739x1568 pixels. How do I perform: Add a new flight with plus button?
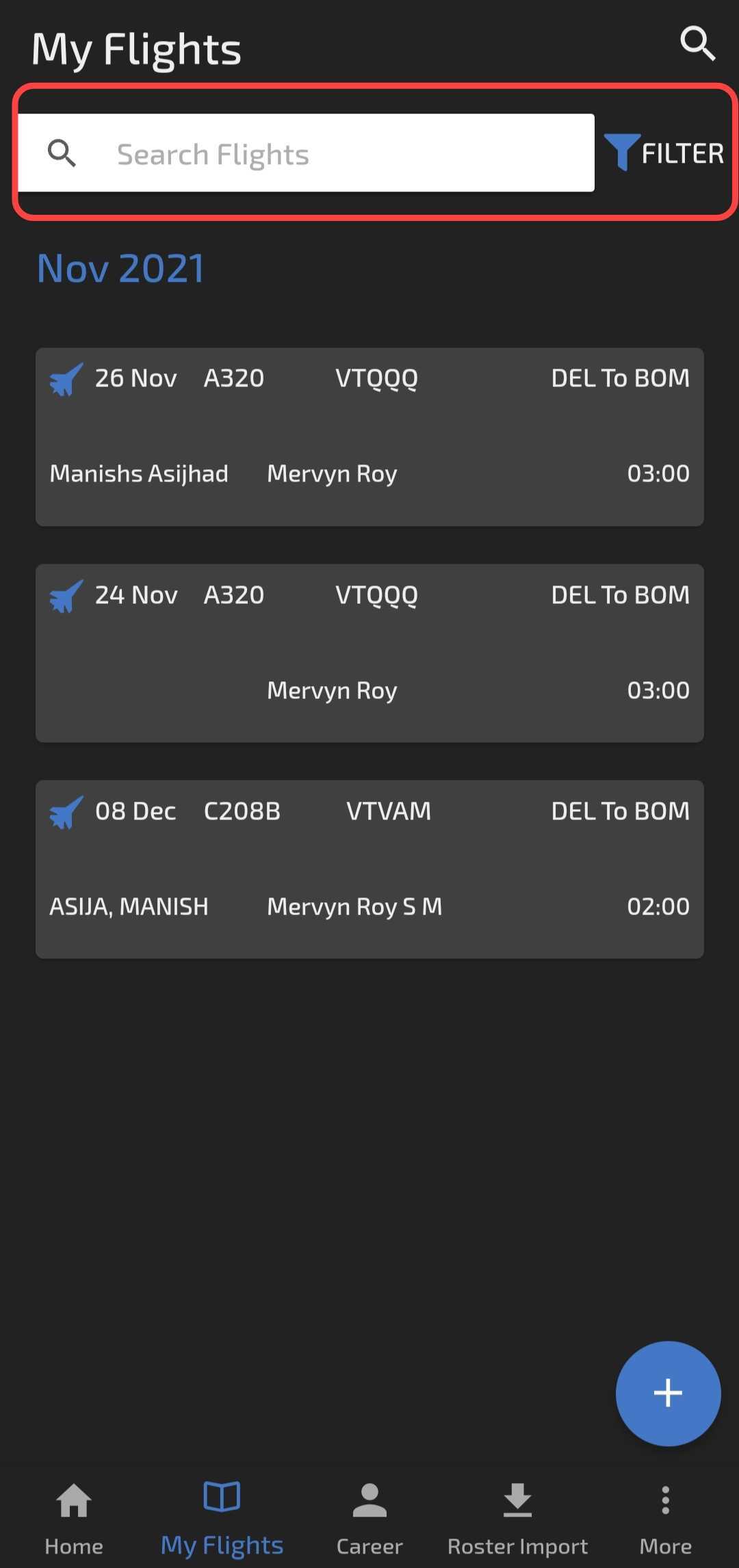coord(668,1394)
